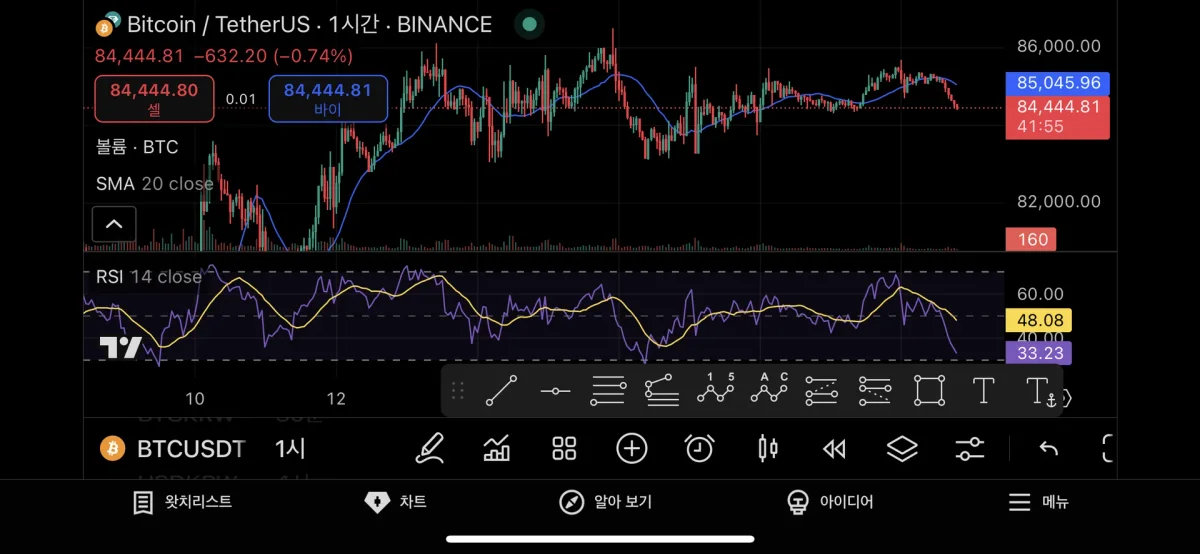Open the 아이디어 tab
The image size is (1200, 554).
coord(830,502)
